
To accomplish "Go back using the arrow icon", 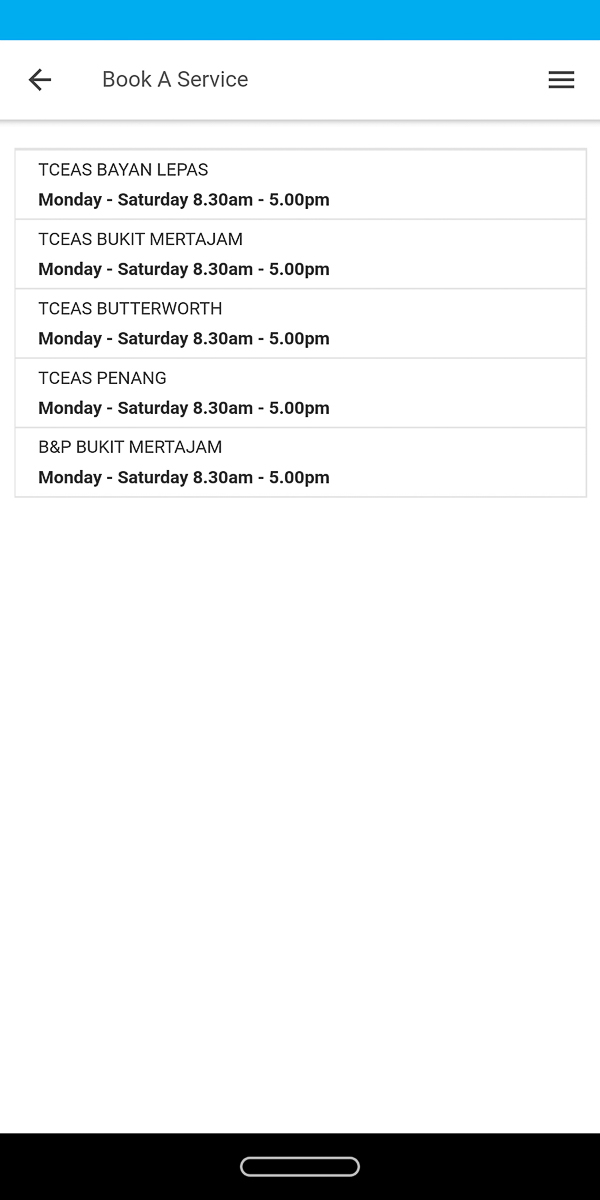I will [40, 80].
